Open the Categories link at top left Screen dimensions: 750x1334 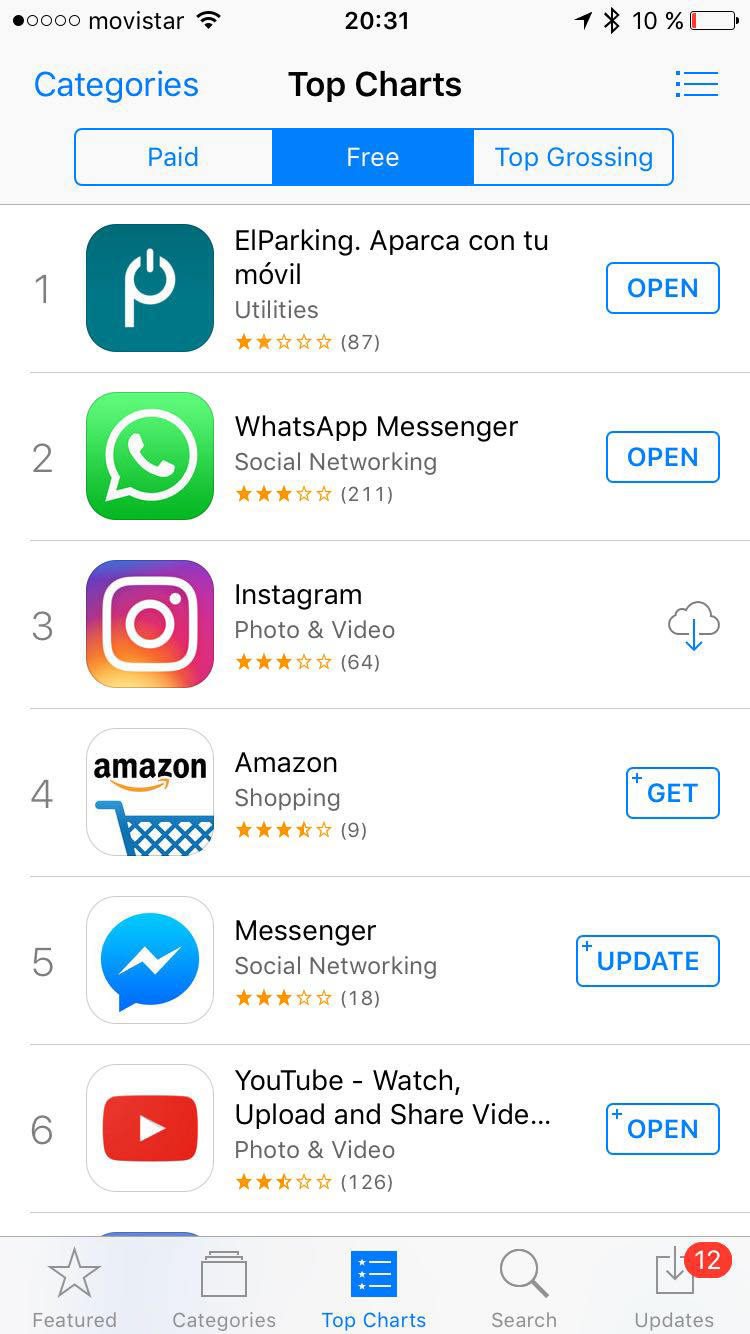click(116, 85)
